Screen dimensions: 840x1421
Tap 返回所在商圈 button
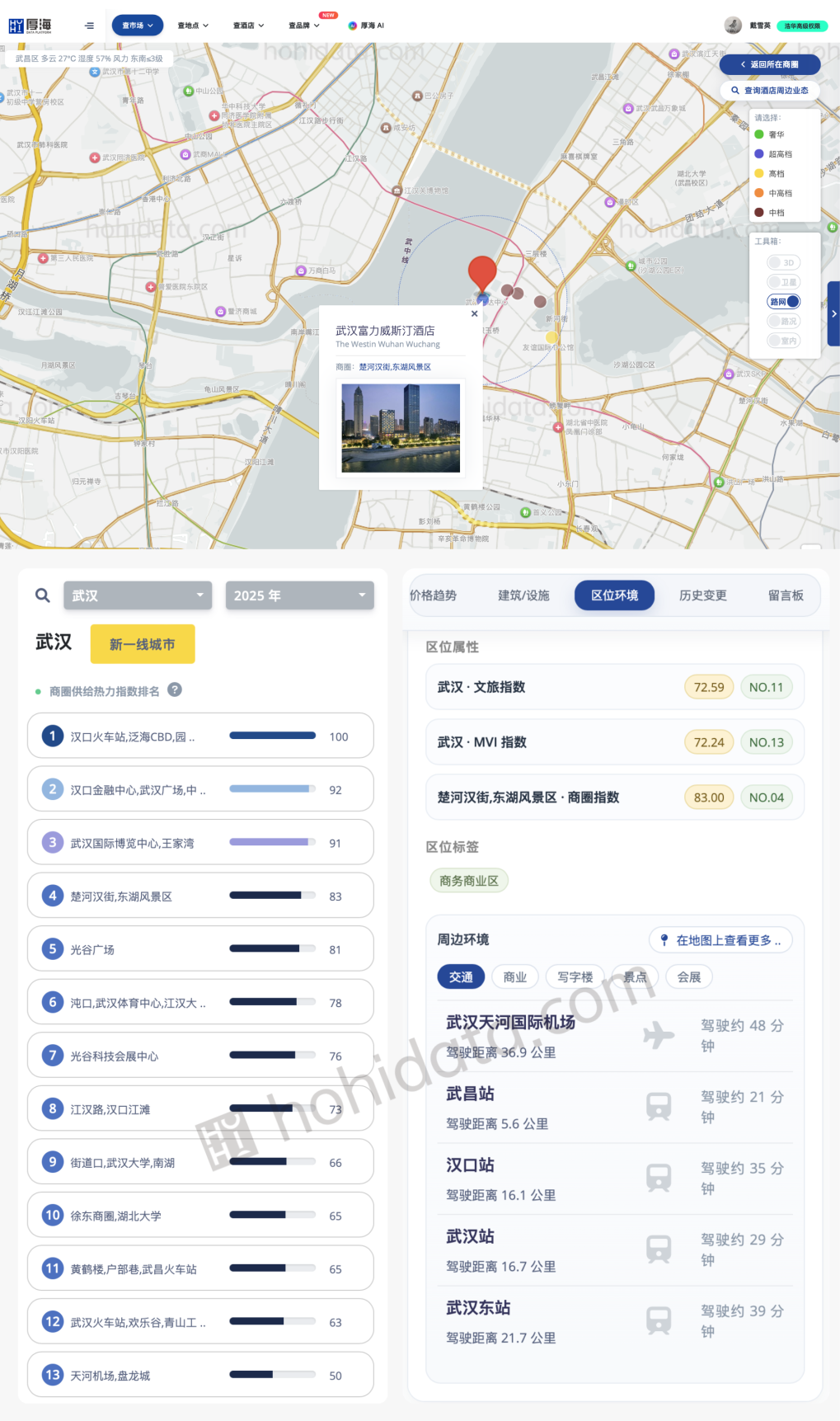[x=769, y=64]
